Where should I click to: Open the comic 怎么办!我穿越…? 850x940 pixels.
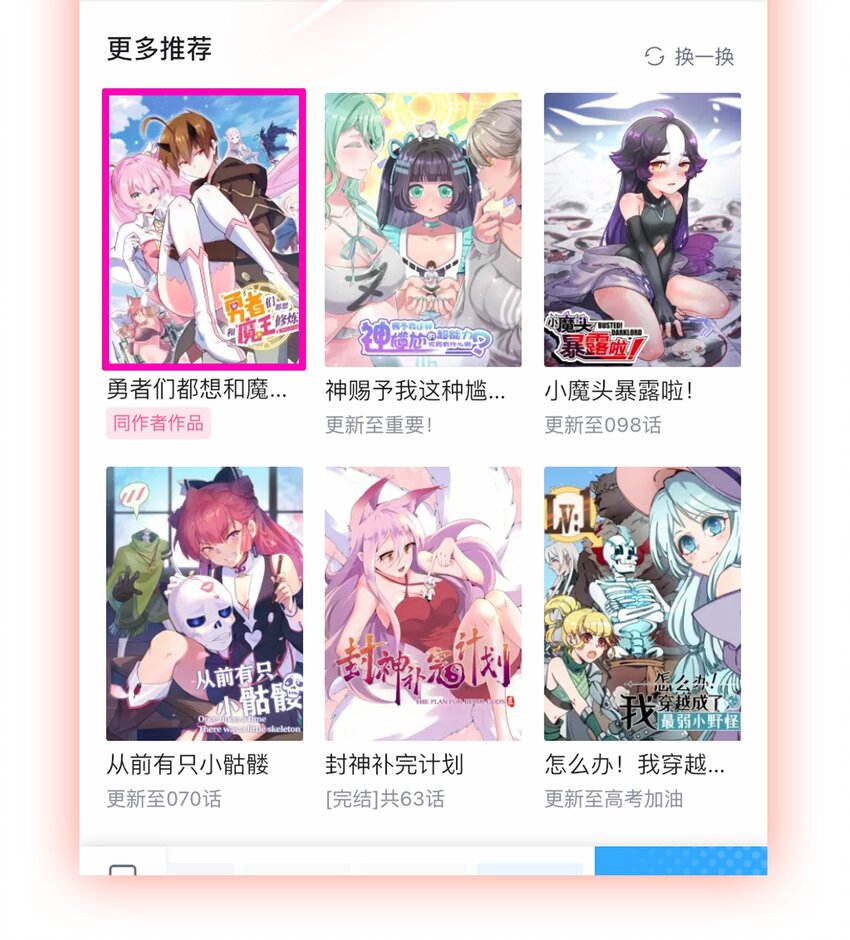tap(642, 603)
